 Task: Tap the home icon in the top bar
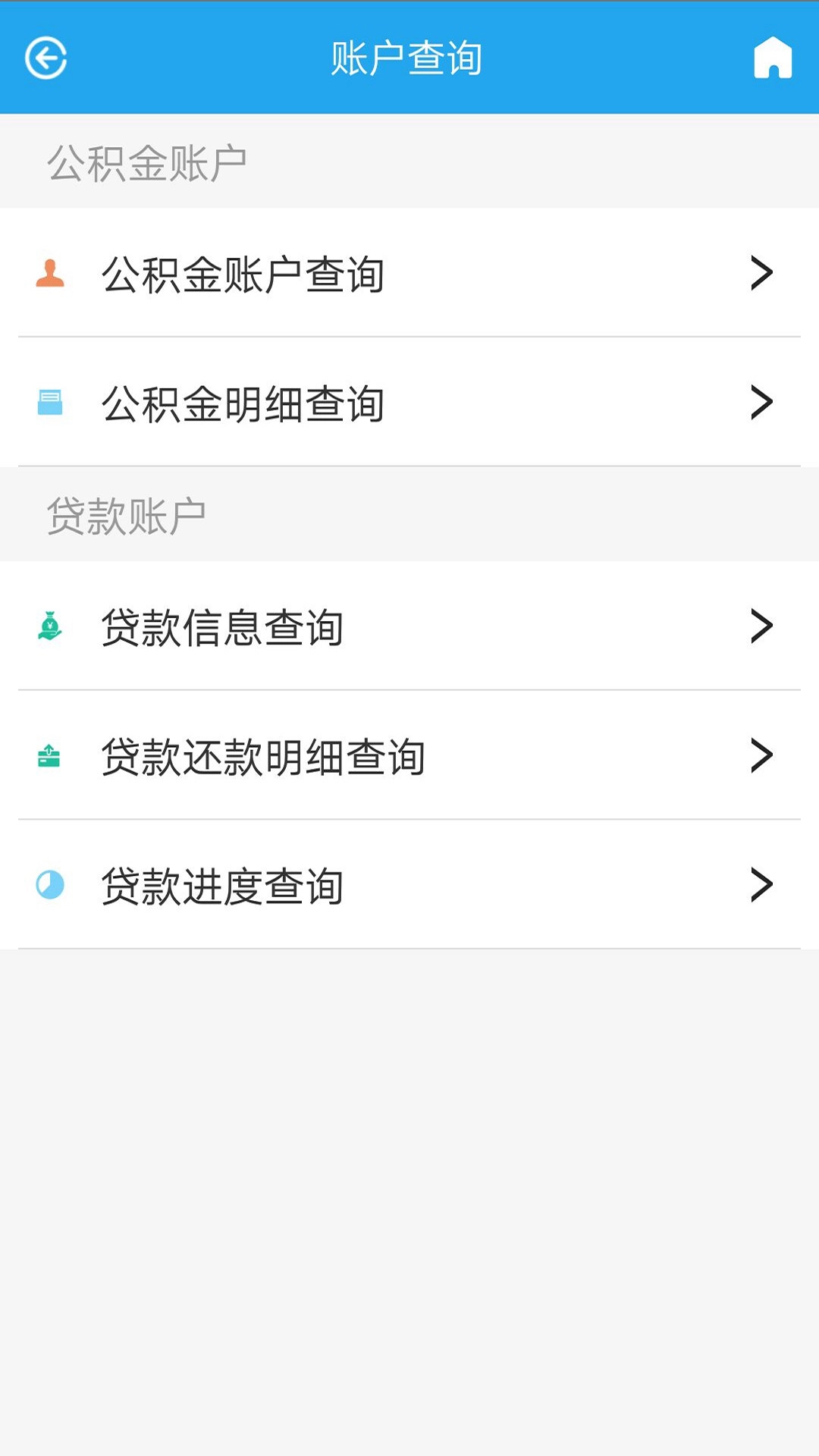coord(773,57)
